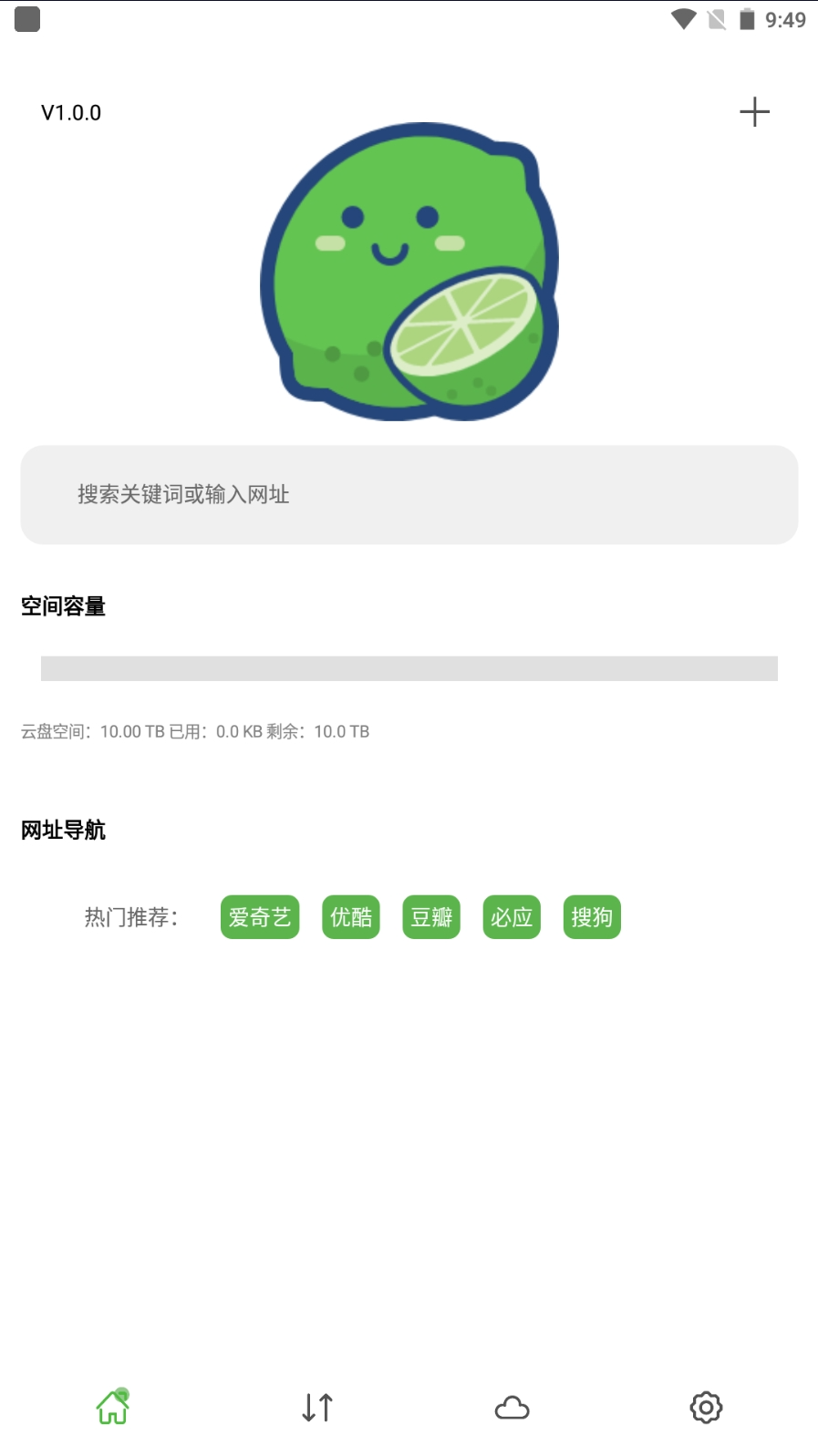Switch to the cloud storage tab
This screenshot has width=818, height=1456.
click(x=512, y=1407)
